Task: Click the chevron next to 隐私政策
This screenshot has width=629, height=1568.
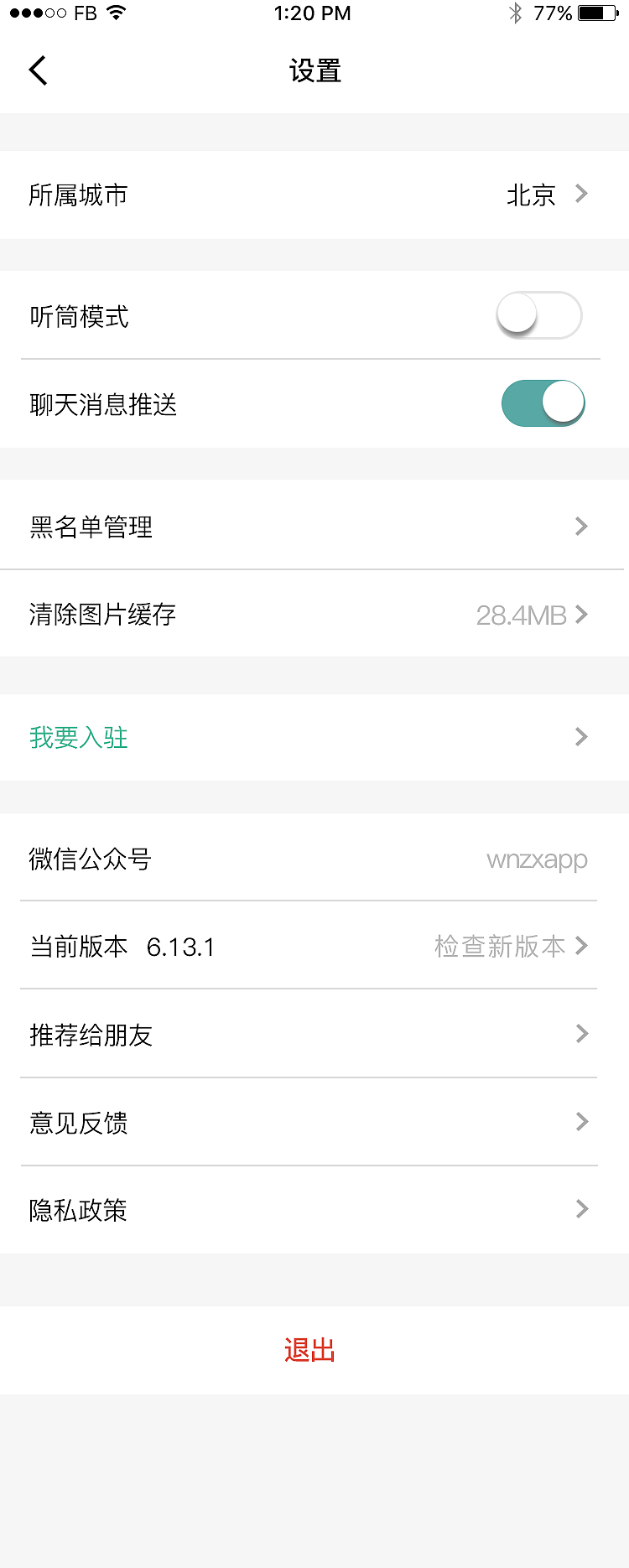Action: (x=581, y=1209)
